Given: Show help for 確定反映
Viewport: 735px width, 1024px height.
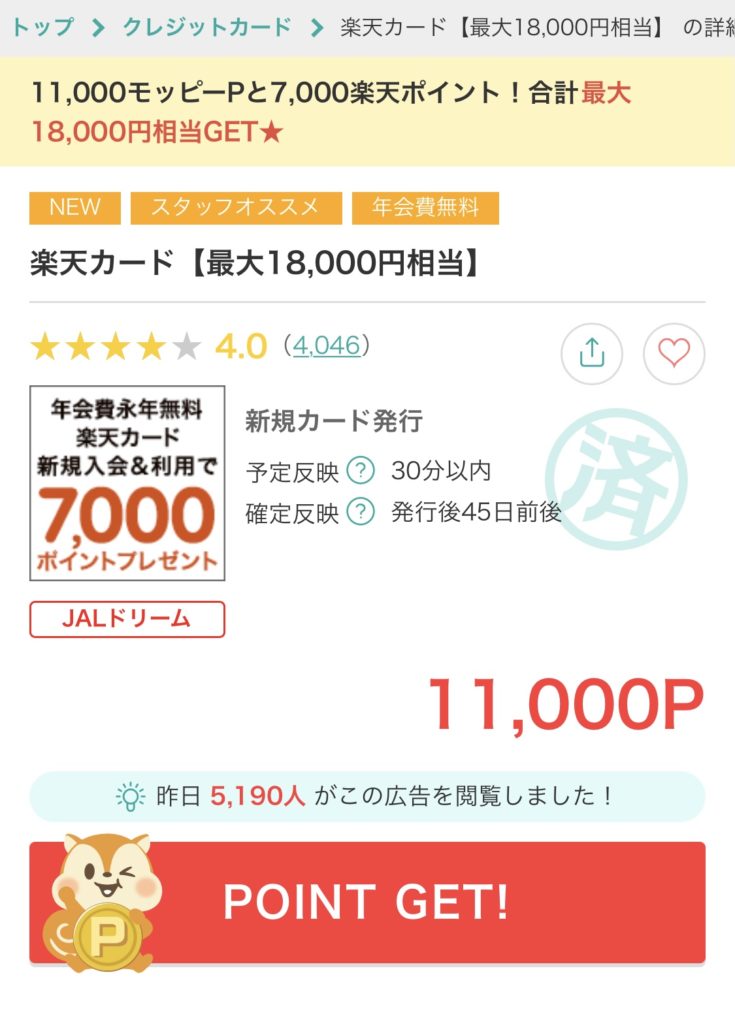Looking at the screenshot, I should coord(360,513).
